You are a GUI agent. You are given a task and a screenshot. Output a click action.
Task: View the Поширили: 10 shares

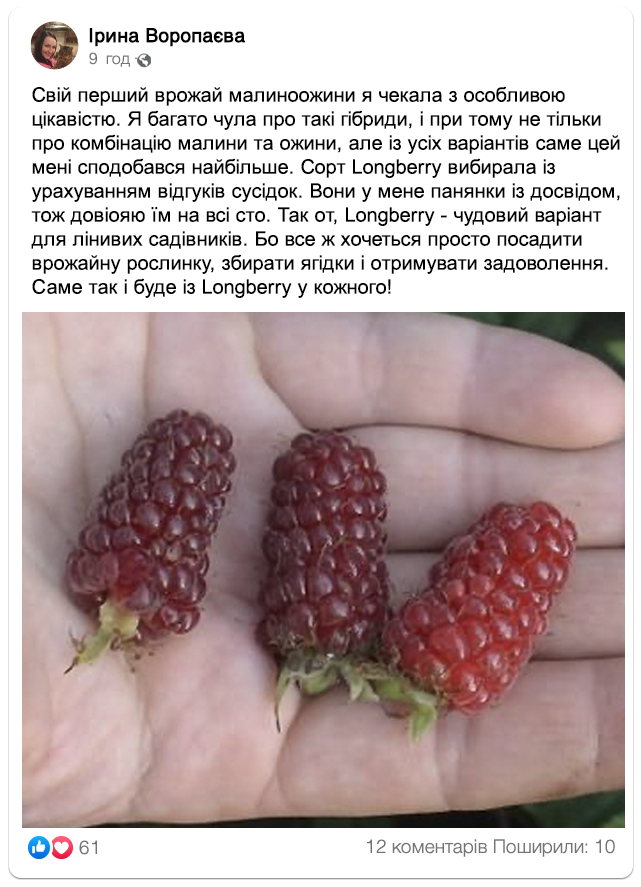click(553, 847)
